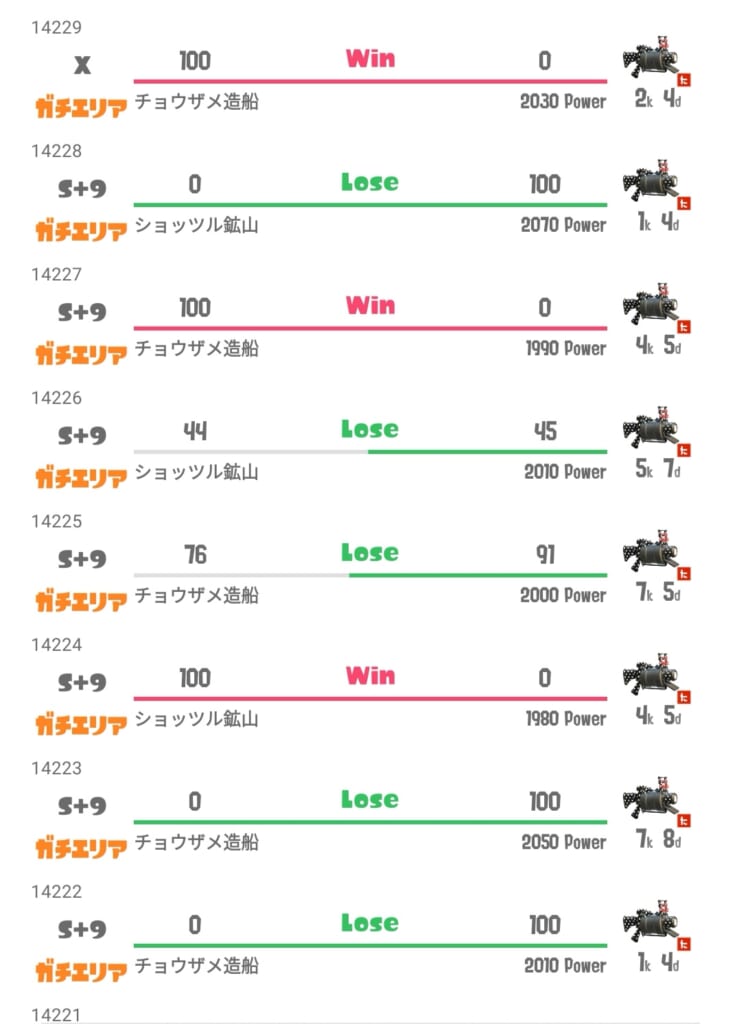
Task: Open battle 14228 loss at 2070 Power
Action: 370,204
